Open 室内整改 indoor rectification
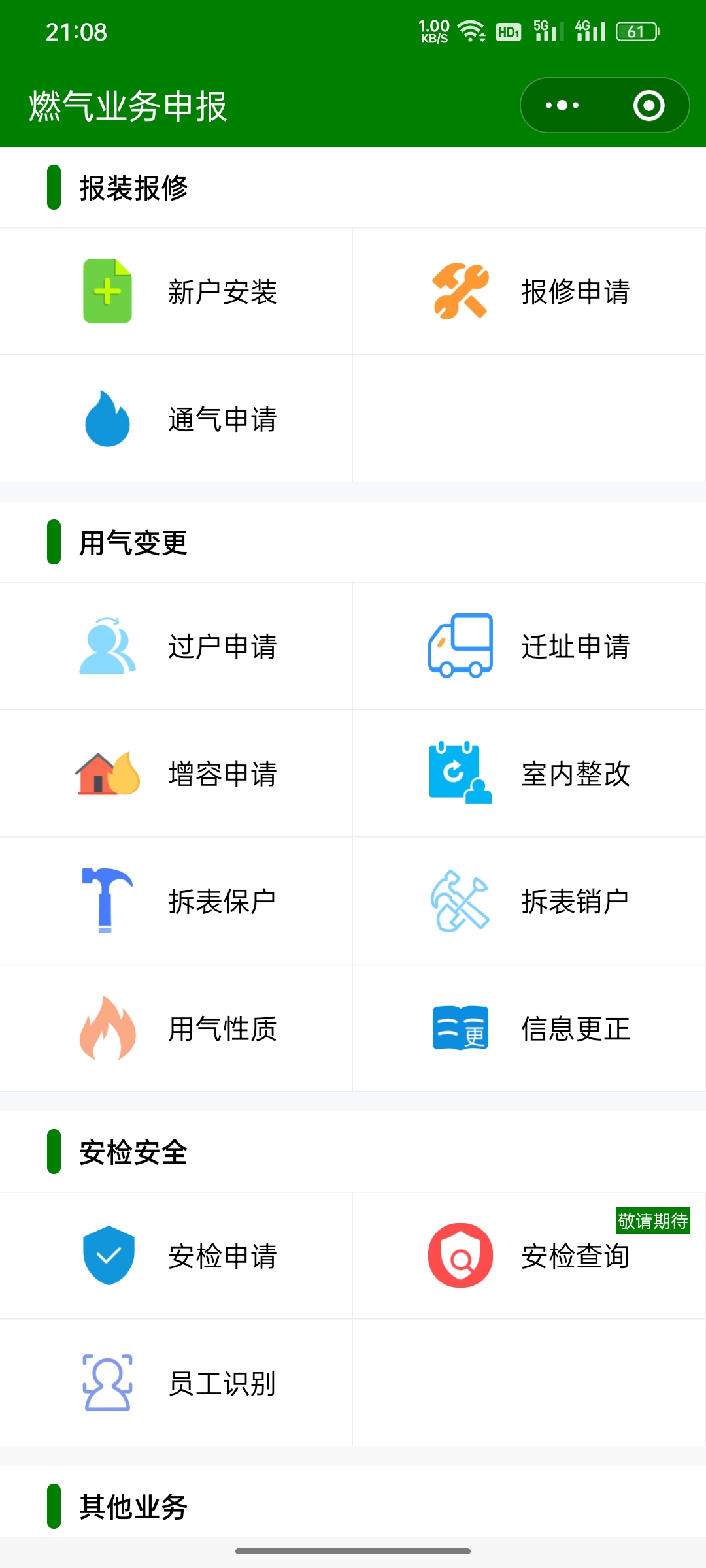The height and width of the screenshot is (1568, 706). (529, 774)
